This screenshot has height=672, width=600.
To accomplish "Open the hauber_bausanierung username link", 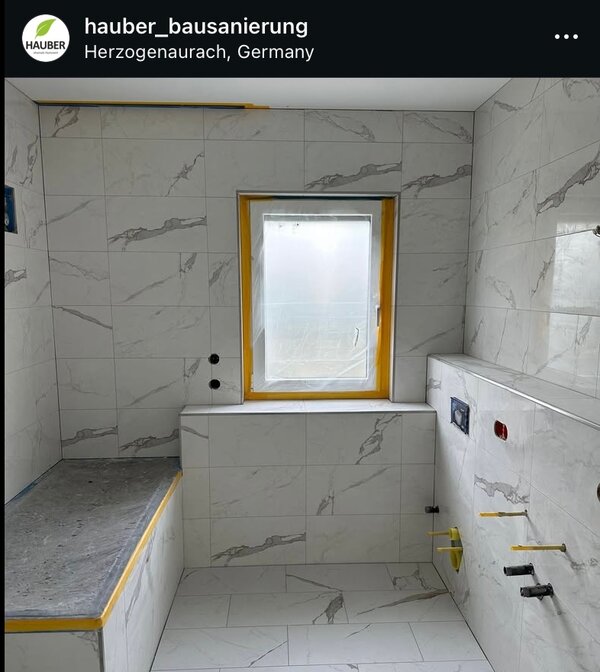I will (x=196, y=26).
